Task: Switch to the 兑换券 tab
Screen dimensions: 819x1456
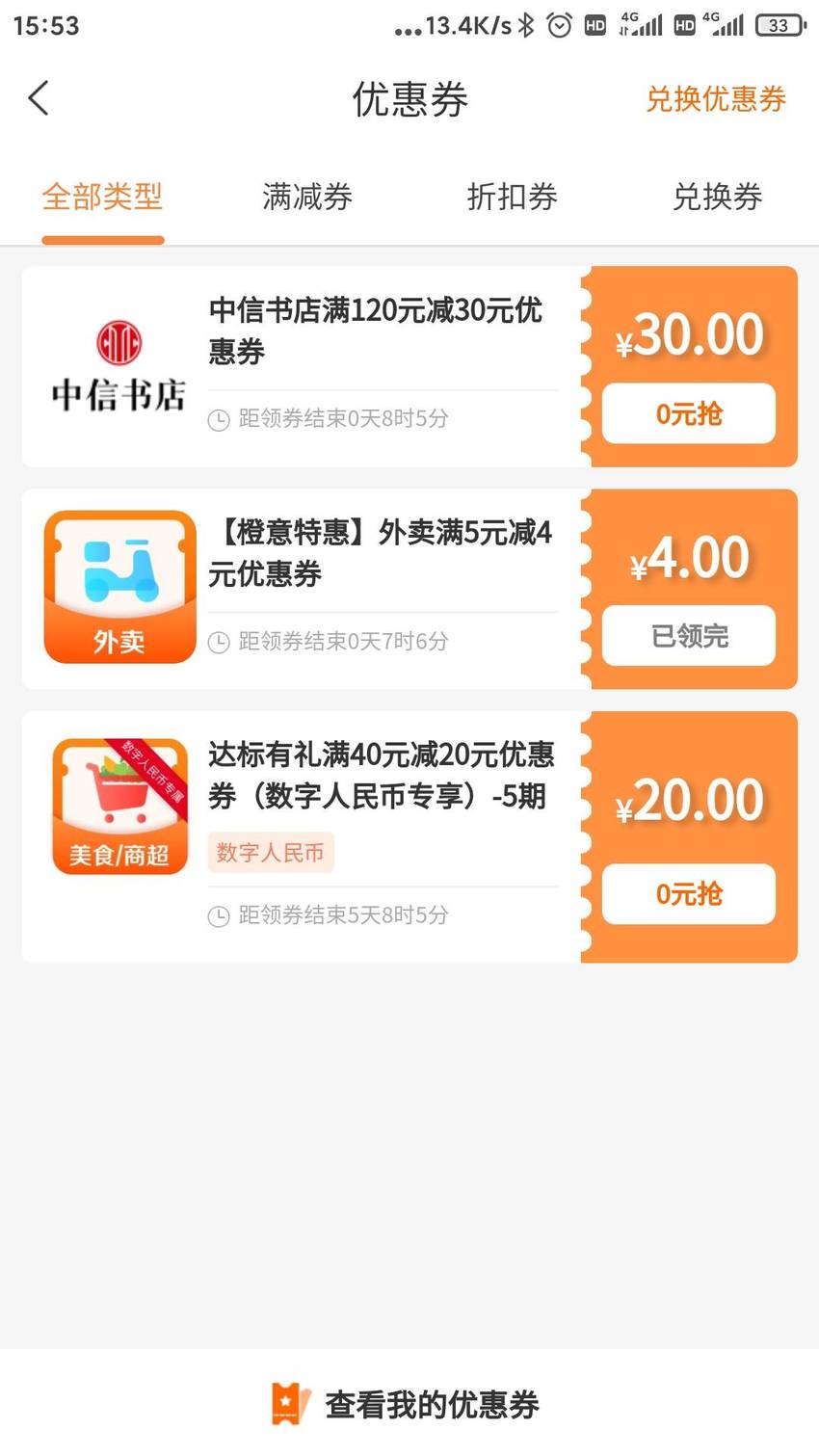Action: pyautogui.click(x=717, y=197)
